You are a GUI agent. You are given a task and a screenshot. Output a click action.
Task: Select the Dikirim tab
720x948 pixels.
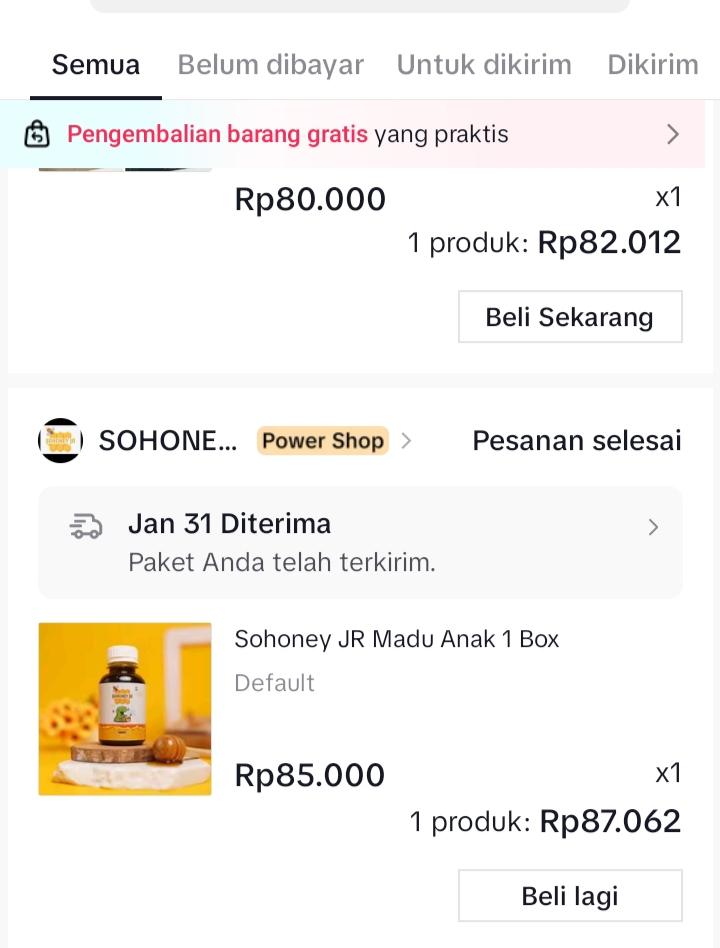pos(653,65)
